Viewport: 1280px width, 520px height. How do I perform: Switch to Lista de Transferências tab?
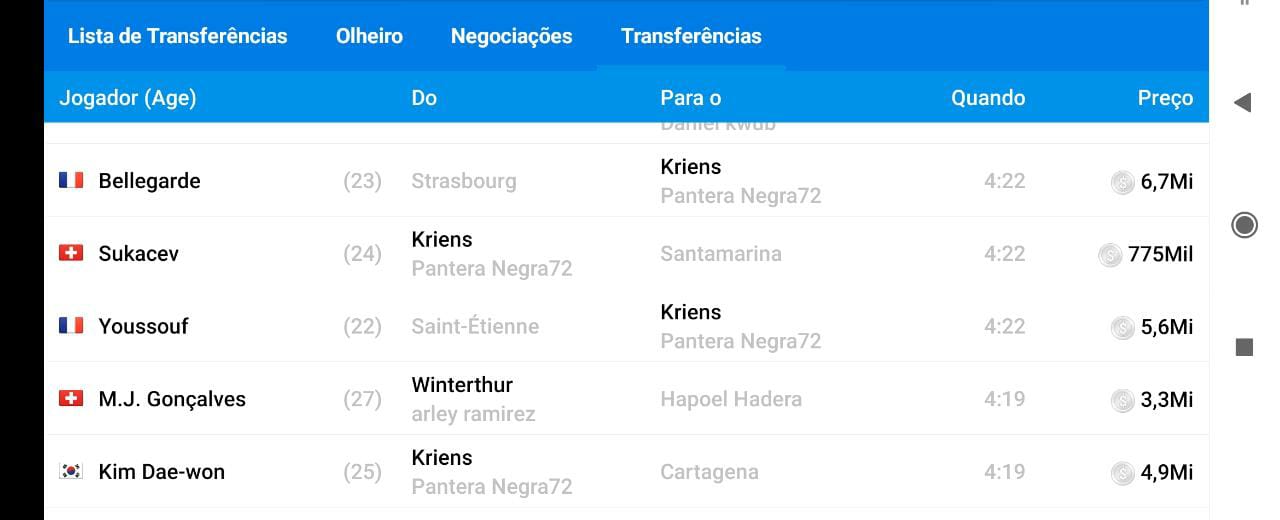[177, 36]
